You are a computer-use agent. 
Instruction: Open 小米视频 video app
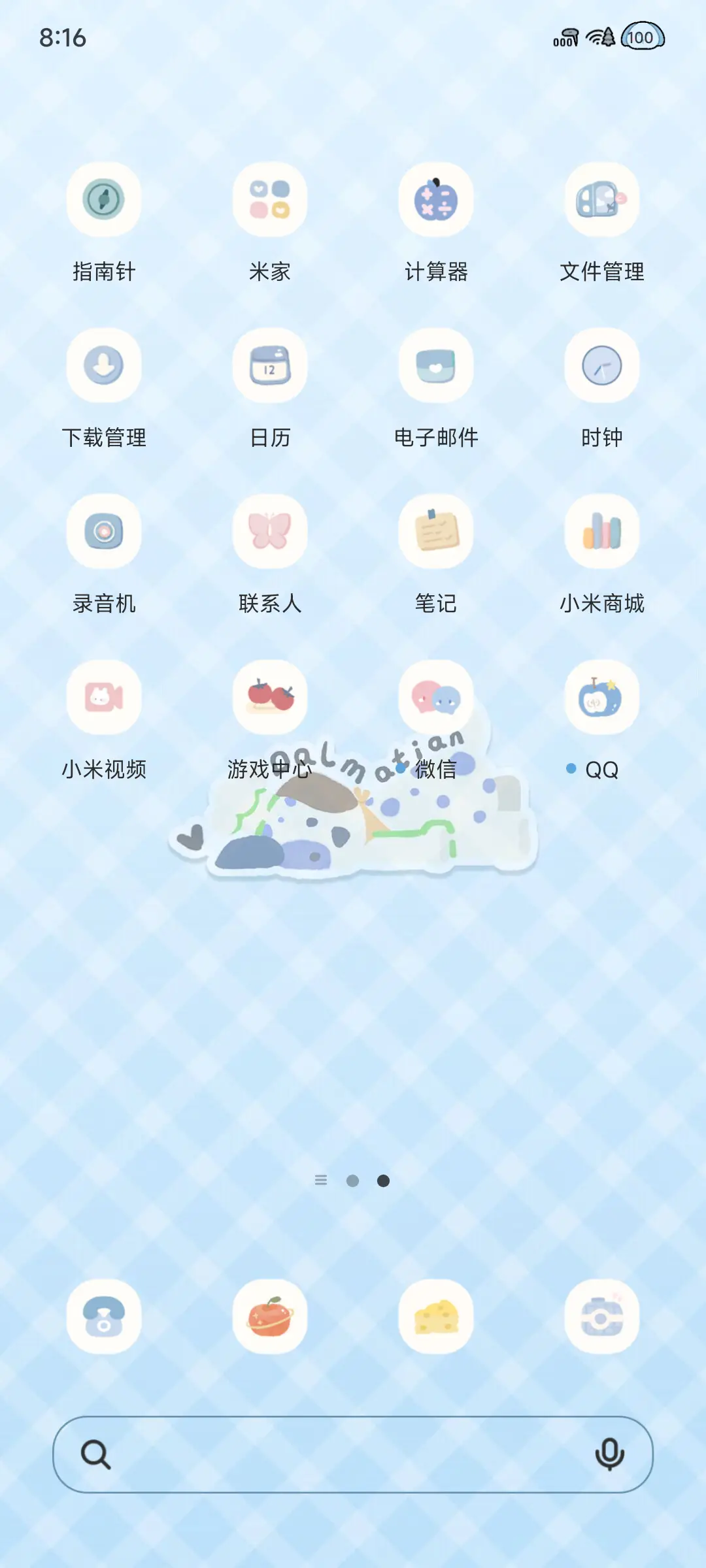[104, 696]
